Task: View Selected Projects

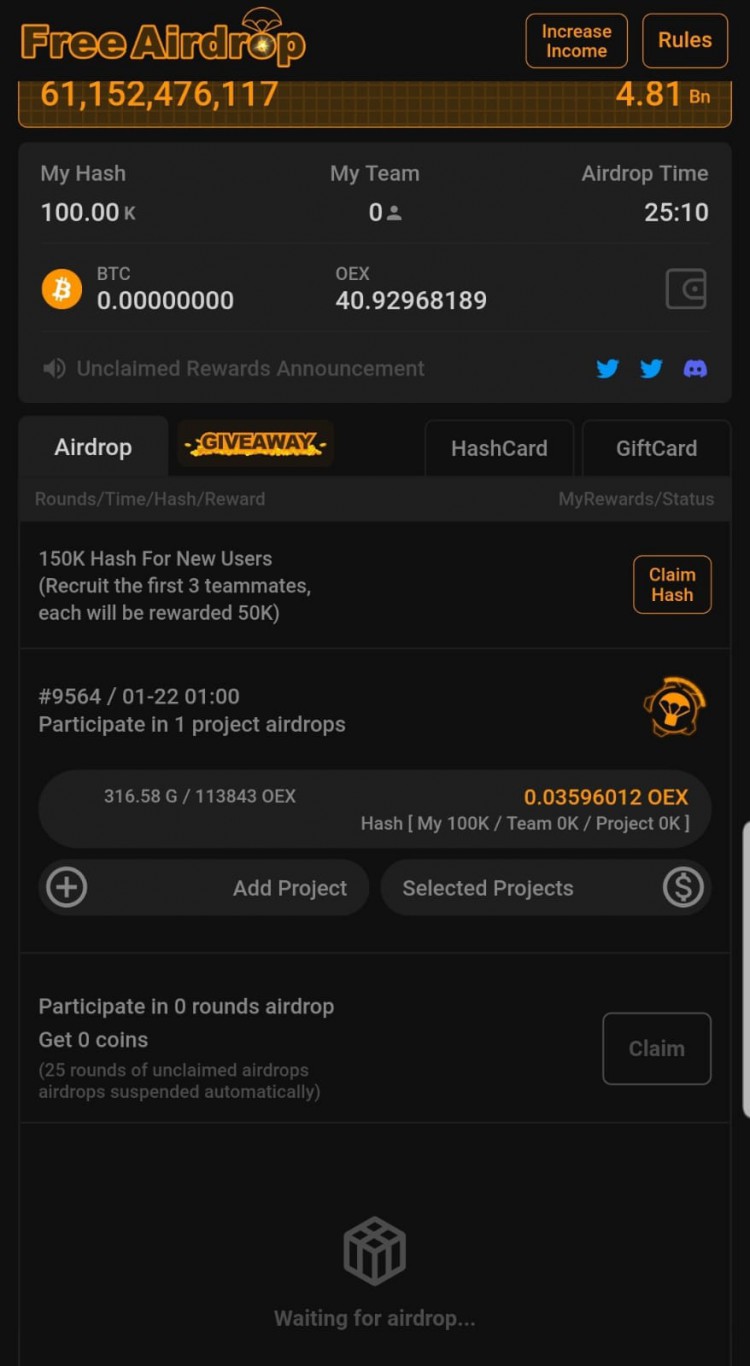Action: pyautogui.click(x=546, y=888)
